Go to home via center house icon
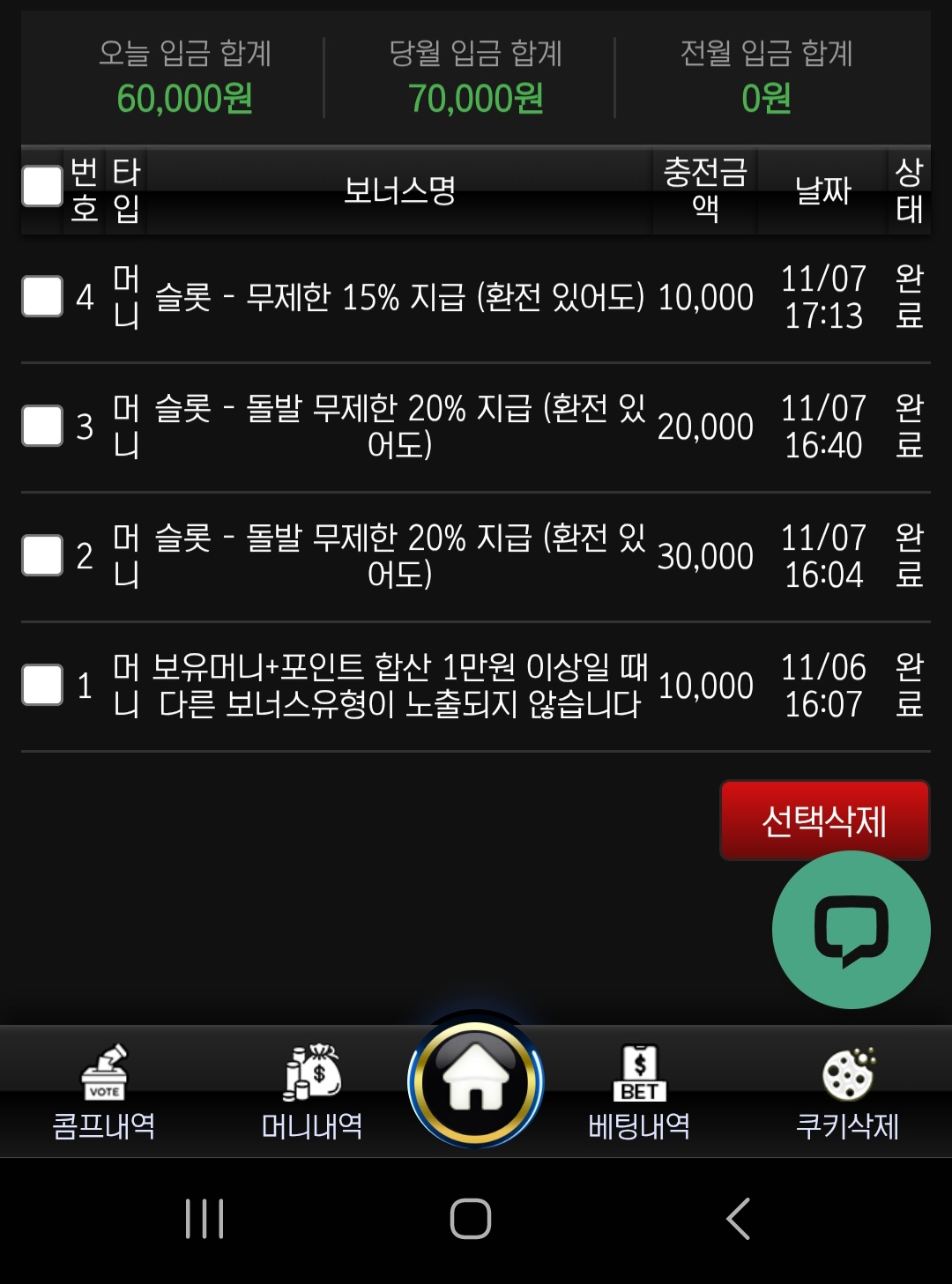This screenshot has width=952, height=1284. (476, 1082)
